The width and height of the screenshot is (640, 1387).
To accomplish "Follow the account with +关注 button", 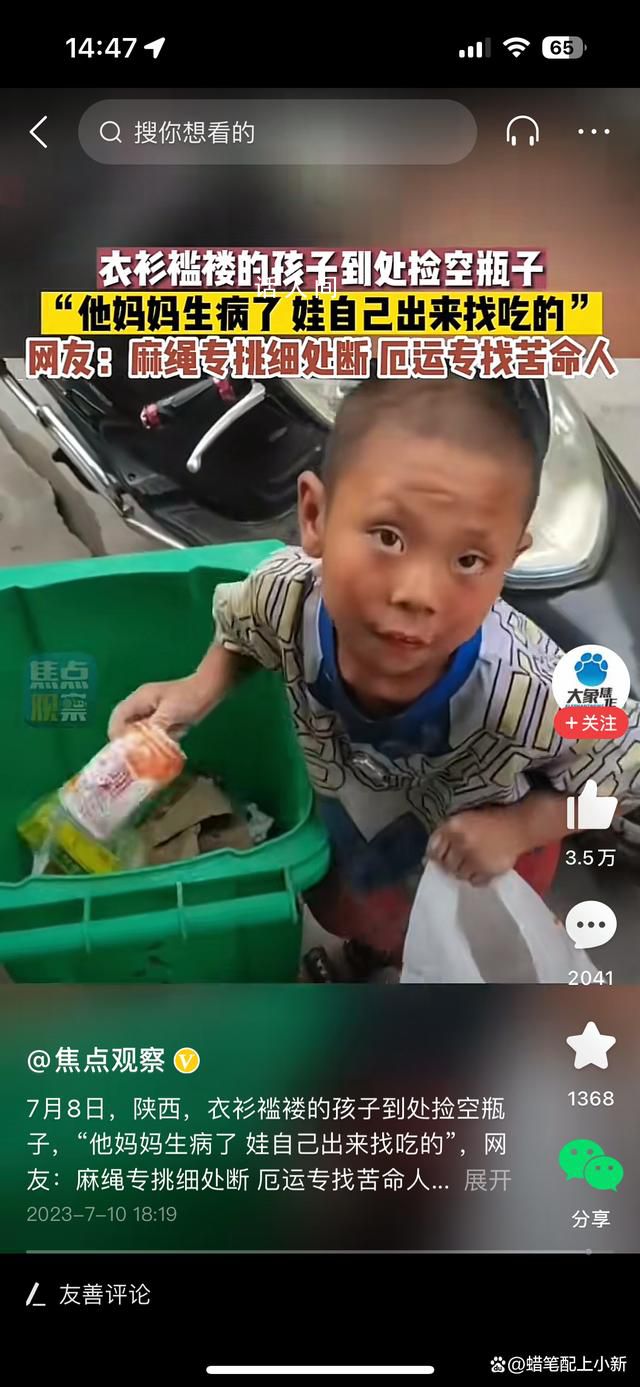I will click(591, 723).
